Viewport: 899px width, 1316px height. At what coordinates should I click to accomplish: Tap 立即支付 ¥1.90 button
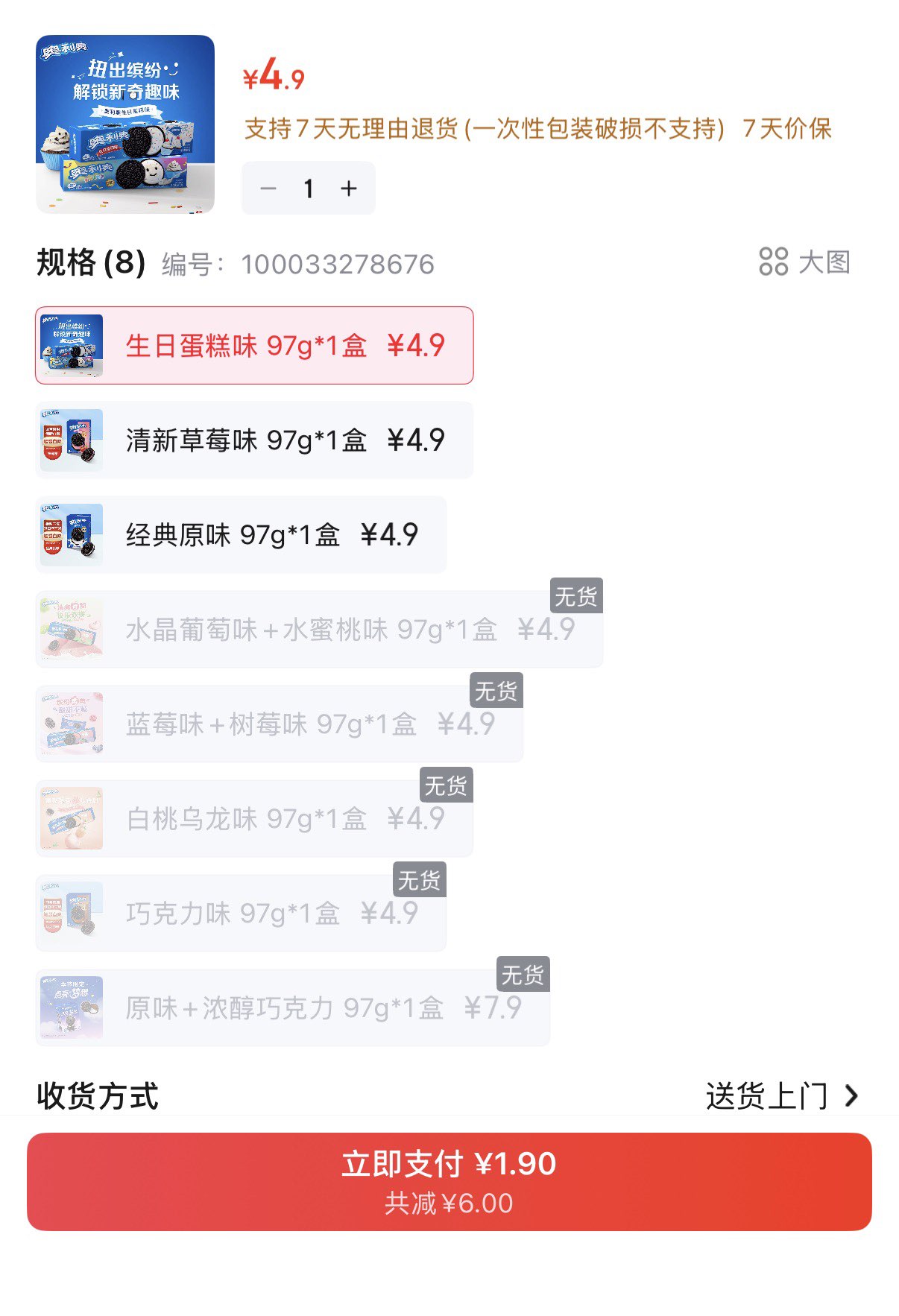coord(449,1182)
